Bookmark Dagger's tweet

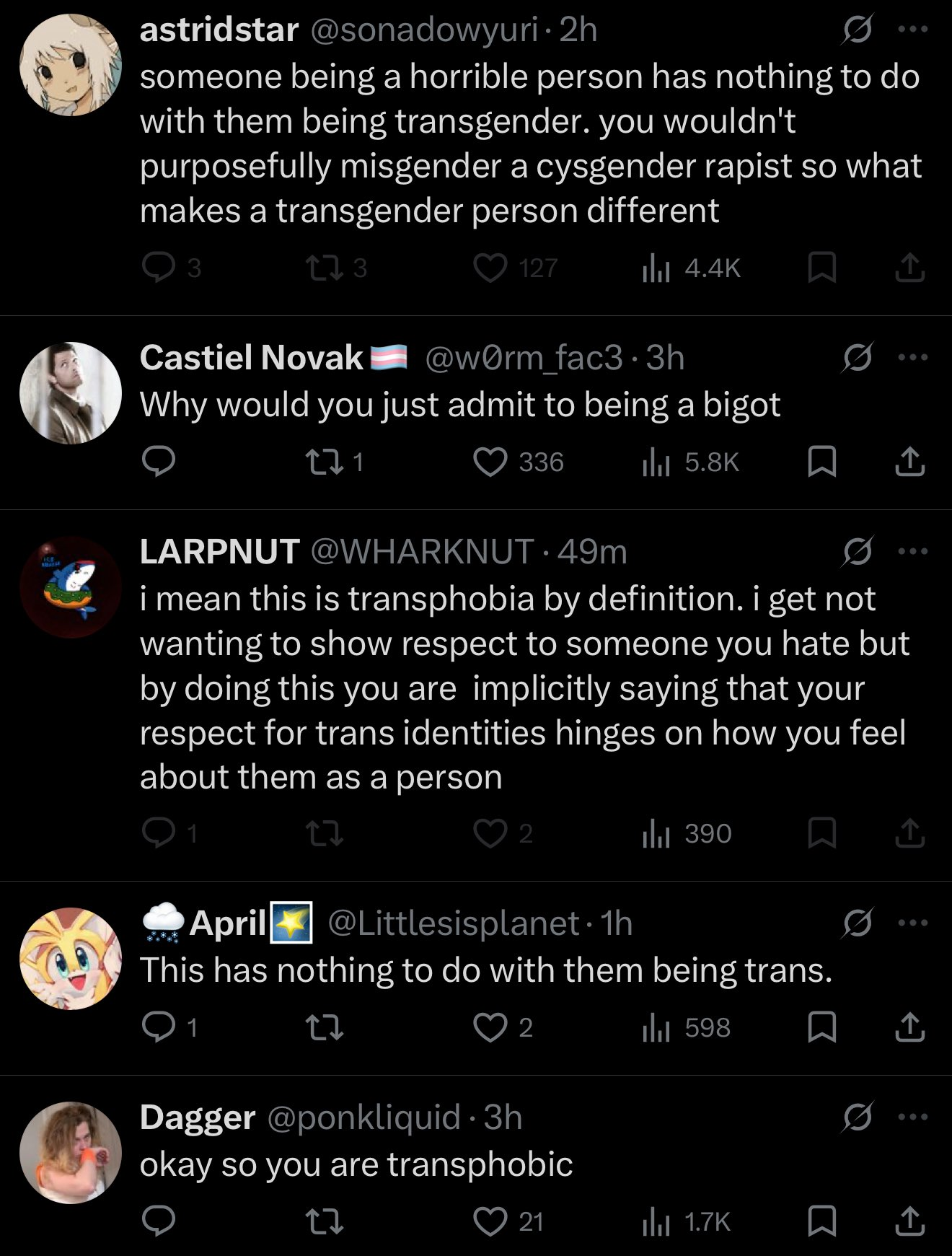(822, 1221)
